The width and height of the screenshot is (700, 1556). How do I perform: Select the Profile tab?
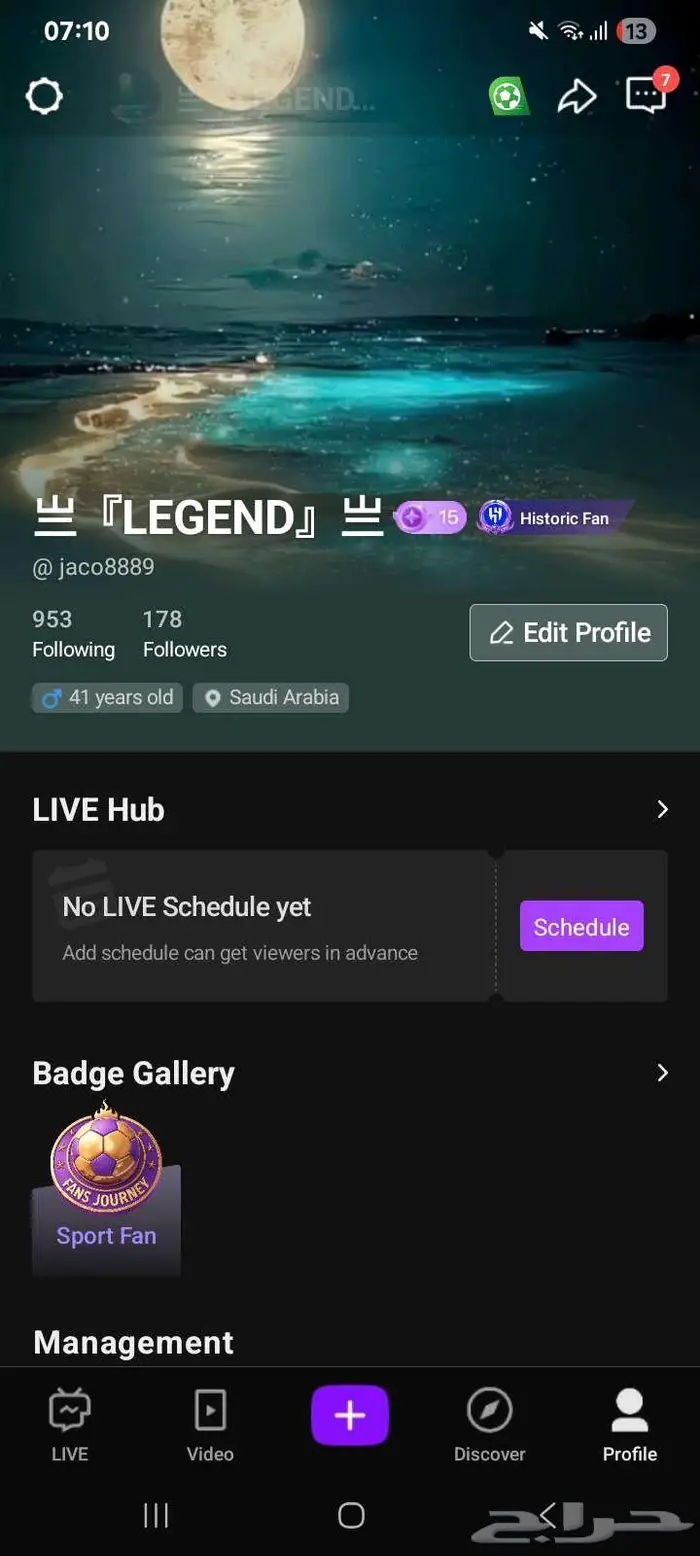629,1425
